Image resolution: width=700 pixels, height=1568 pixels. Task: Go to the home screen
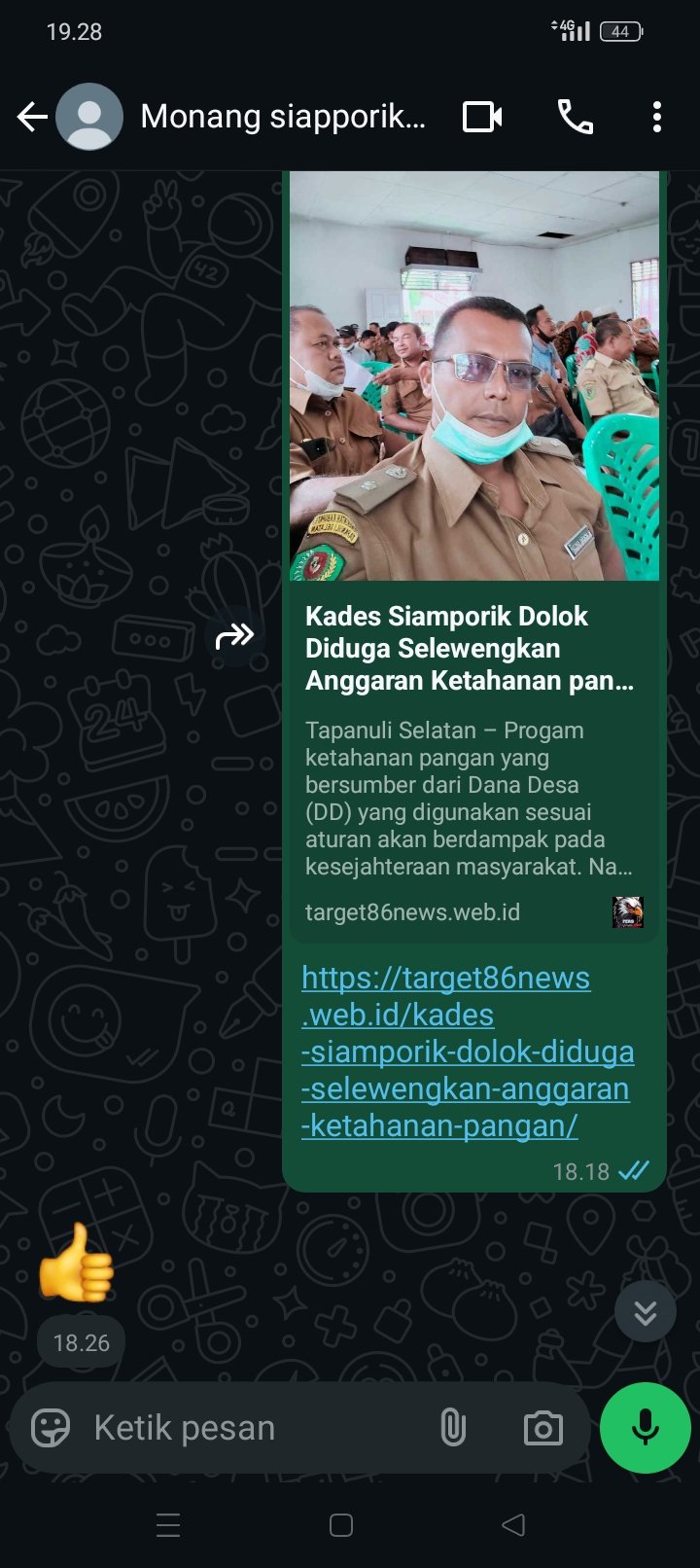341,1525
